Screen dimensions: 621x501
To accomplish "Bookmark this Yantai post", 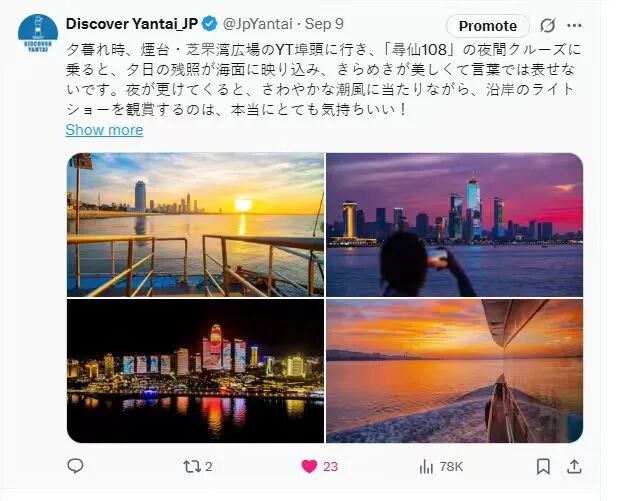I will pos(542,466).
